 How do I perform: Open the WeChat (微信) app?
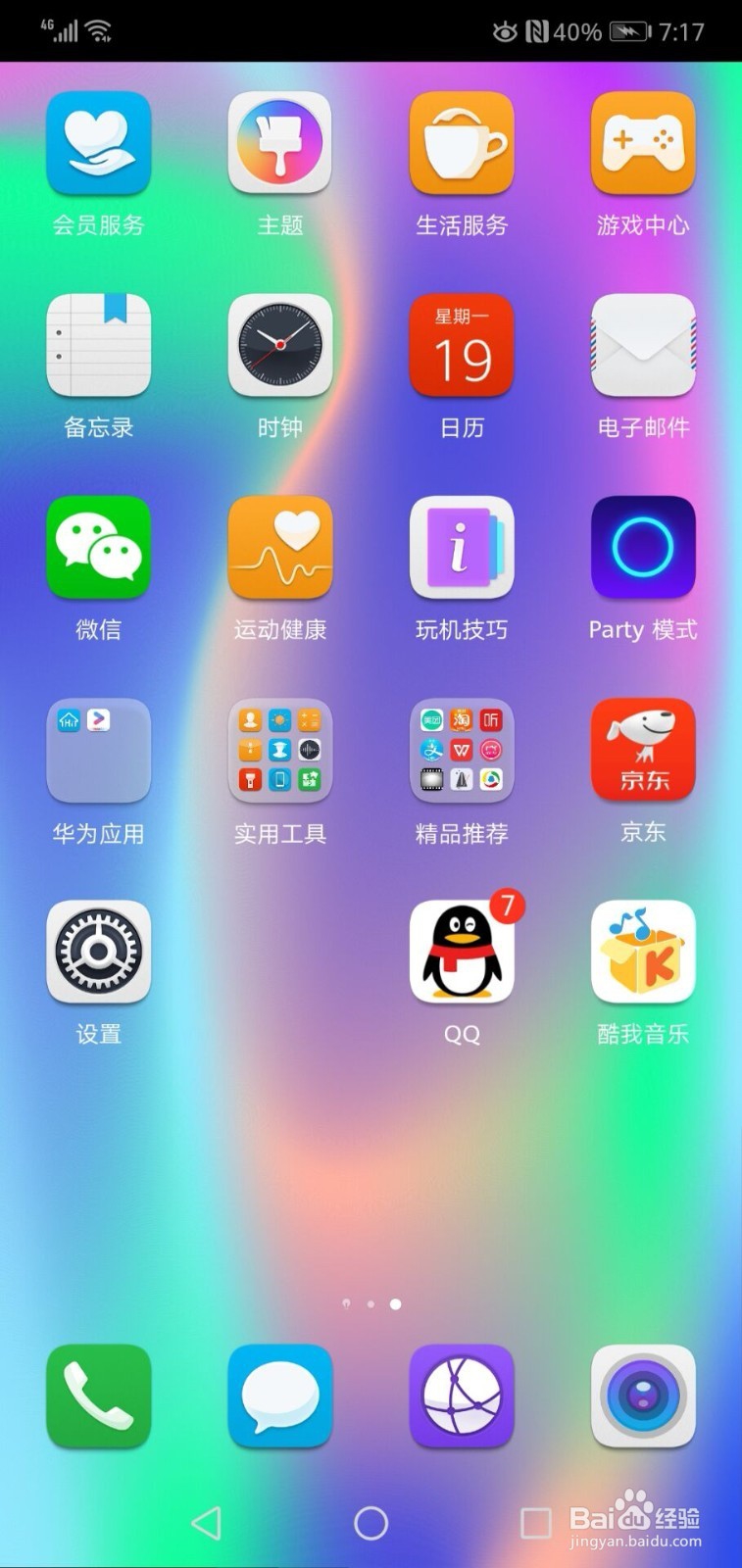pos(98,547)
